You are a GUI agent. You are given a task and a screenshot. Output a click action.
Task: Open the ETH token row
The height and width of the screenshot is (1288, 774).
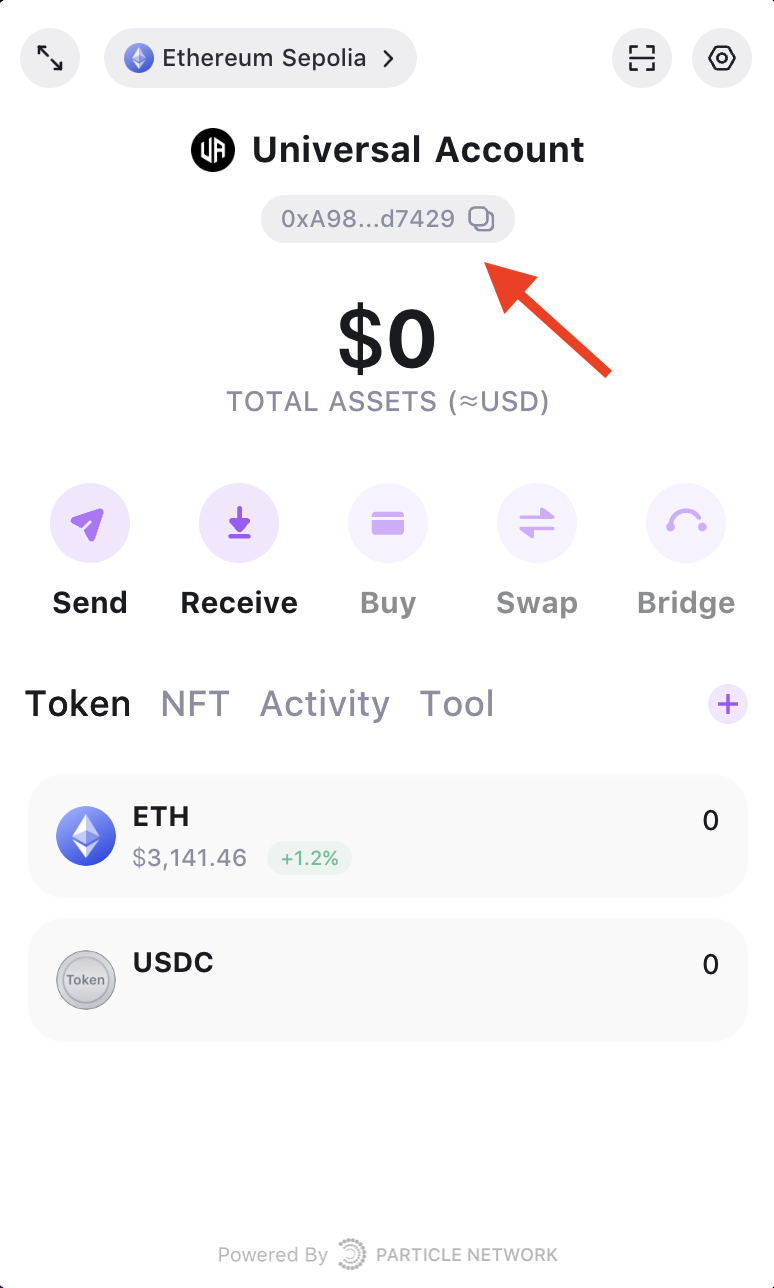click(x=387, y=836)
